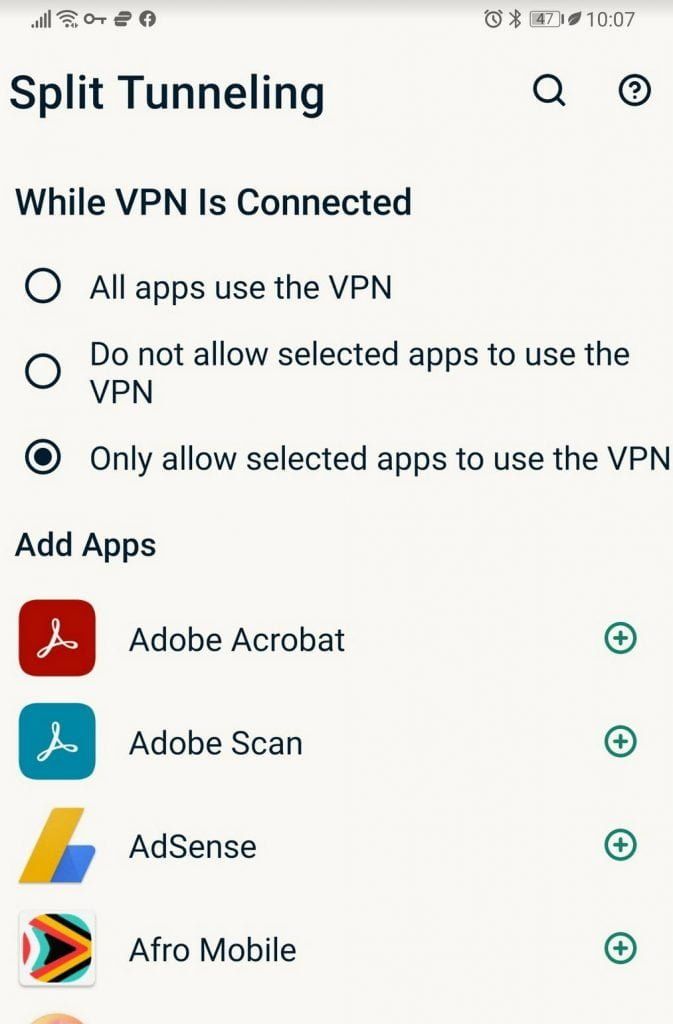673x1024 pixels.
Task: Add Adobe Scan with its plus icon
Action: coord(621,742)
